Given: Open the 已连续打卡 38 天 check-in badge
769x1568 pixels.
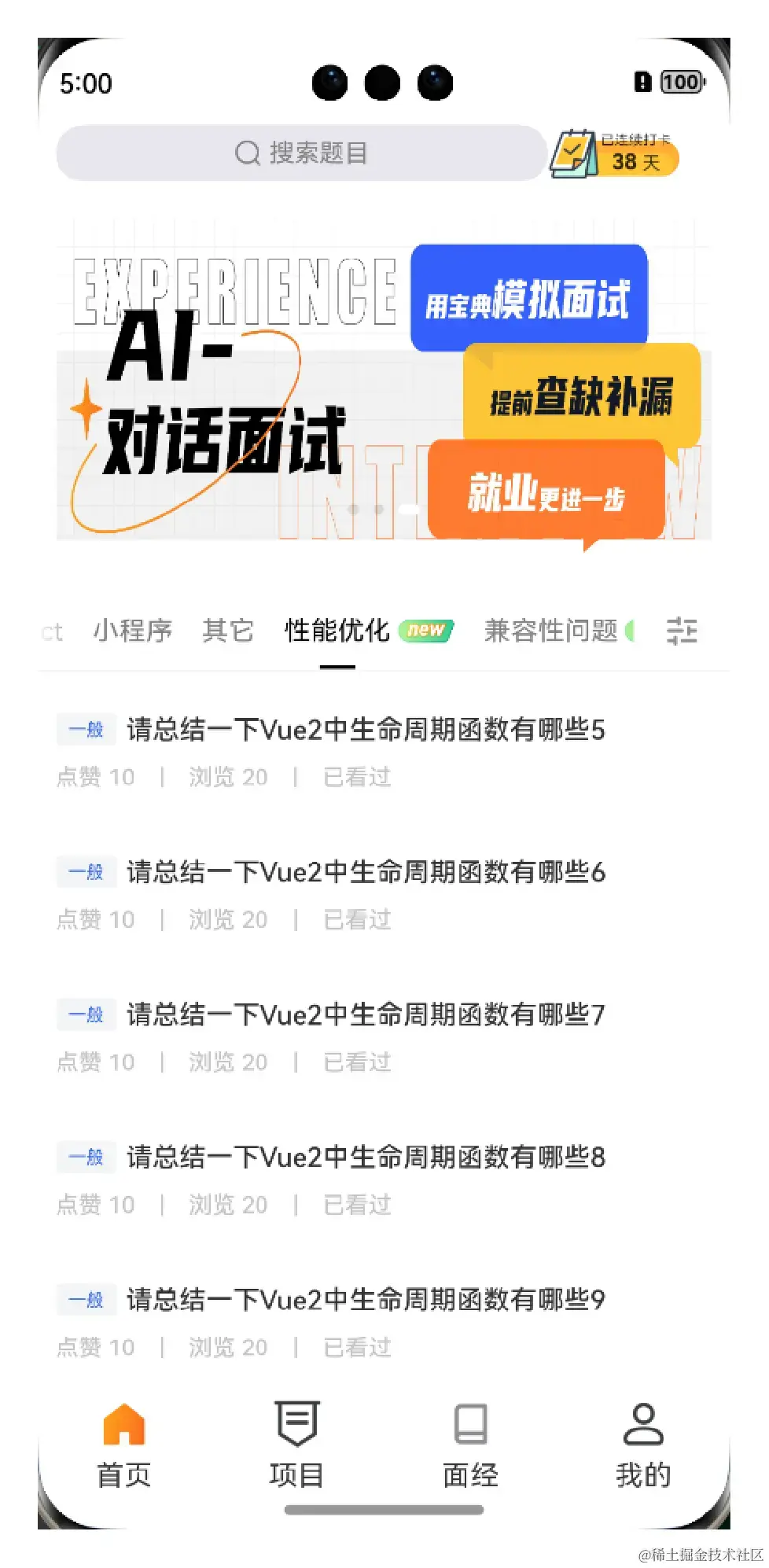Looking at the screenshot, I should 614,153.
